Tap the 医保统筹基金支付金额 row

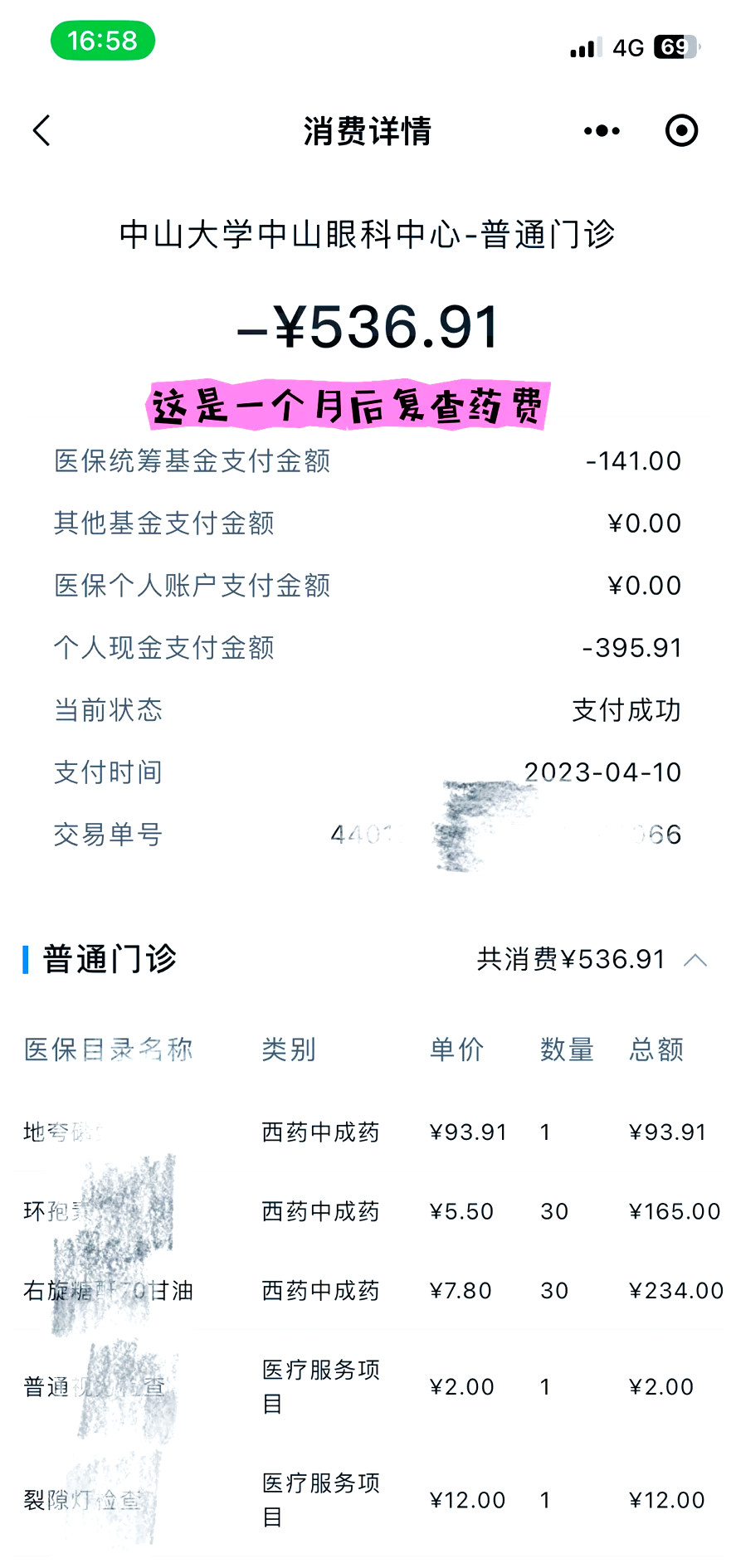[192, 460]
